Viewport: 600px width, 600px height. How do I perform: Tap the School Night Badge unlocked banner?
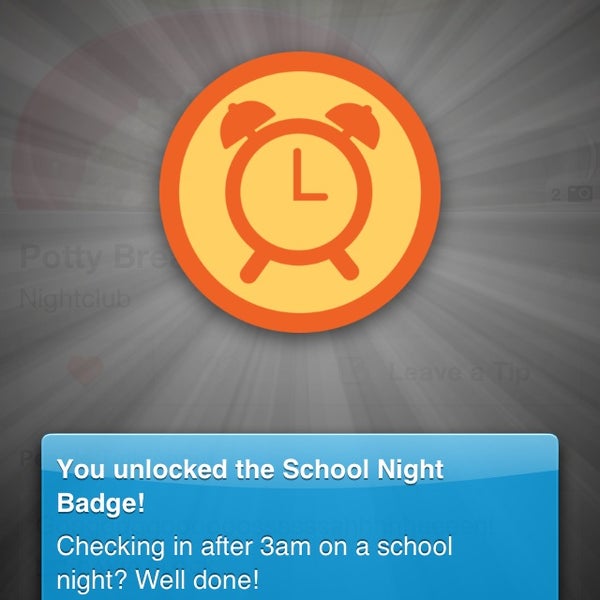pos(300,518)
